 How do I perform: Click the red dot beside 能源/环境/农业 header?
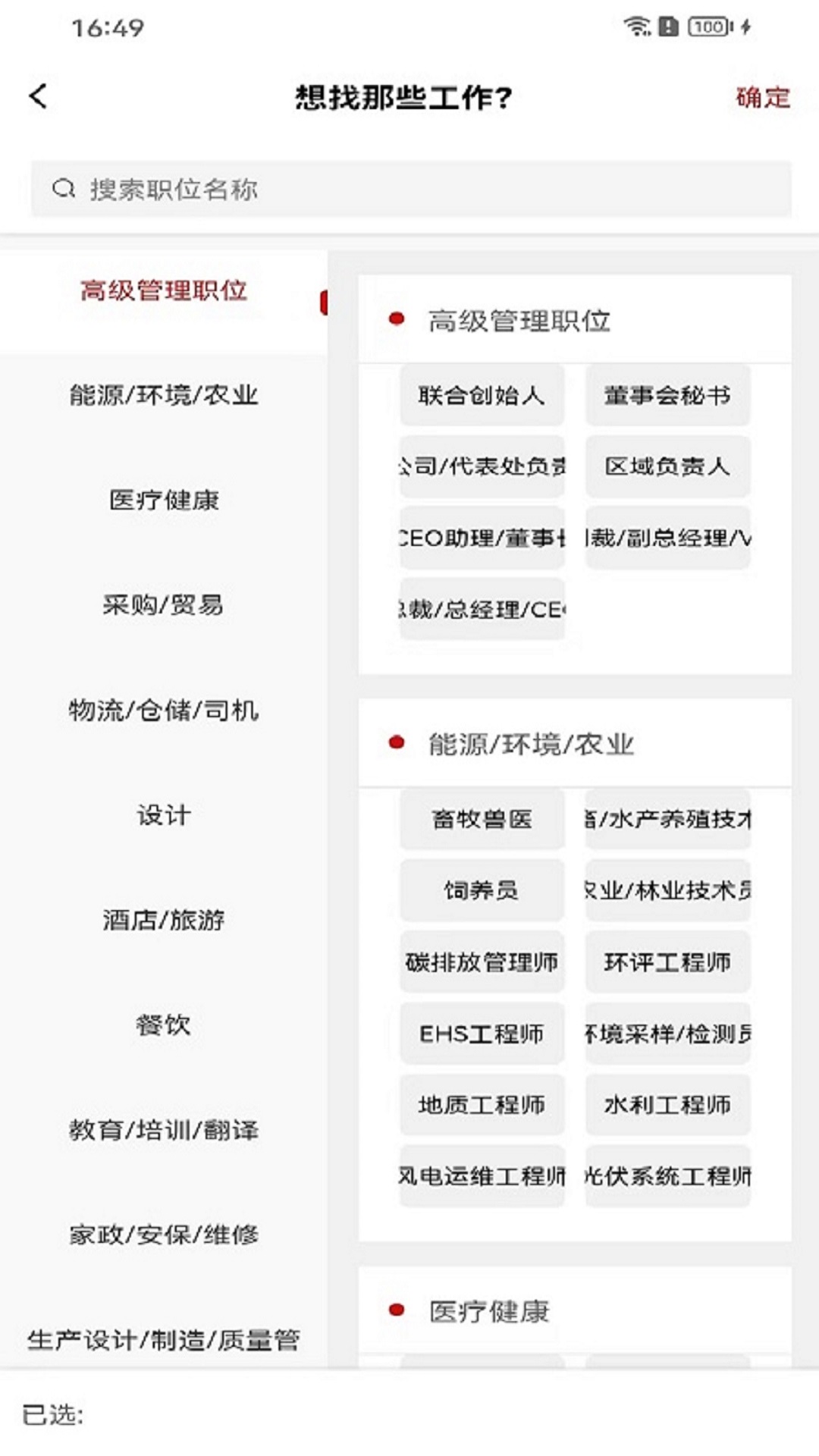[x=397, y=742]
